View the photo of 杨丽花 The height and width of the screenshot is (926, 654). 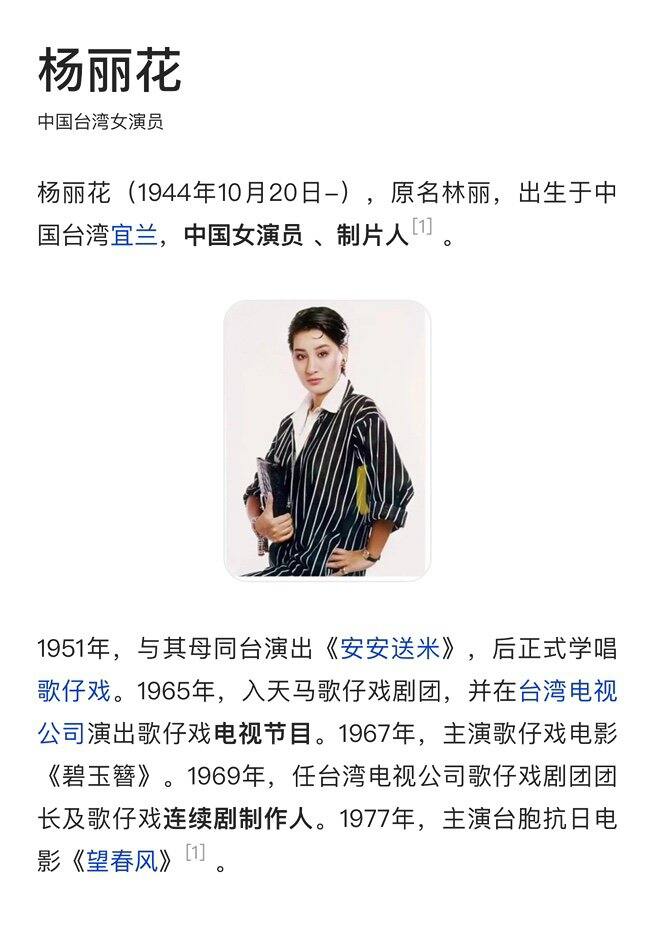point(327,440)
